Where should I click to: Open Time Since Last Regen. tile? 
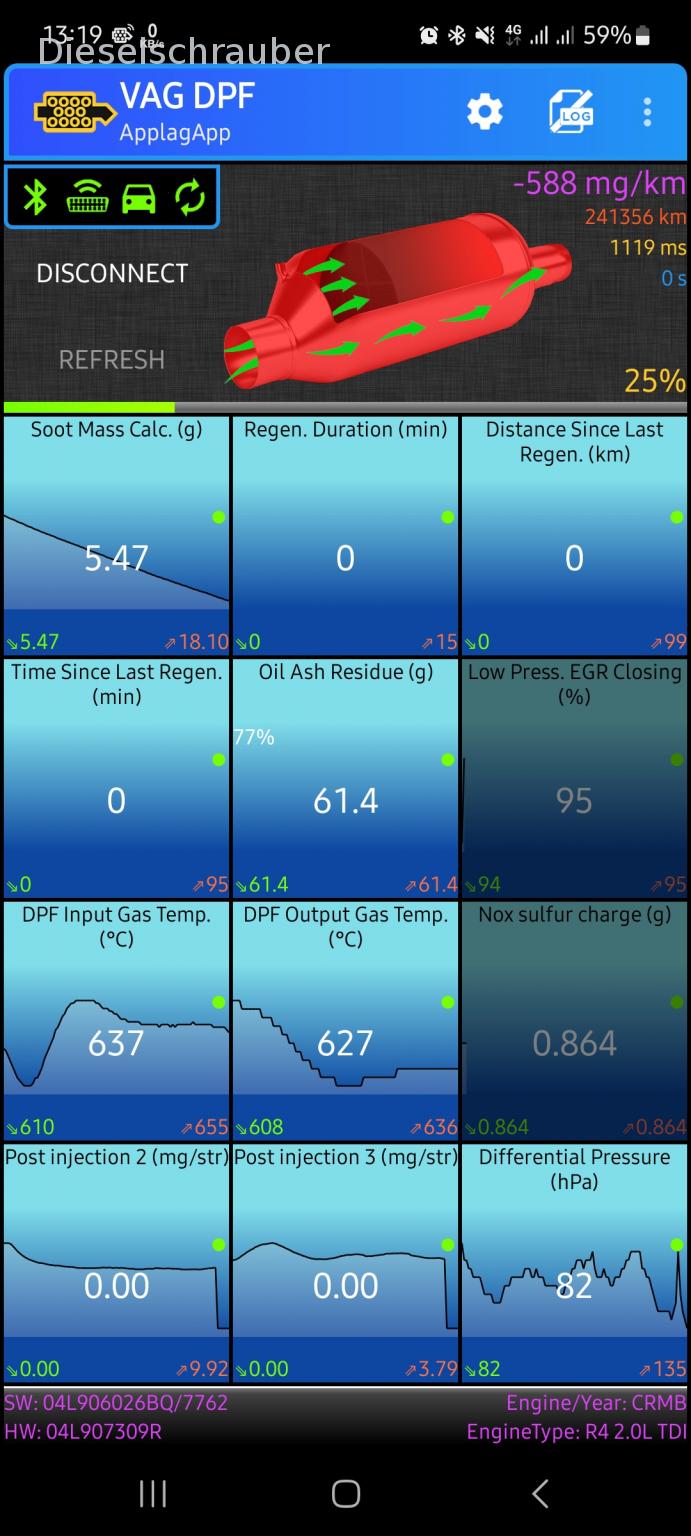click(116, 778)
